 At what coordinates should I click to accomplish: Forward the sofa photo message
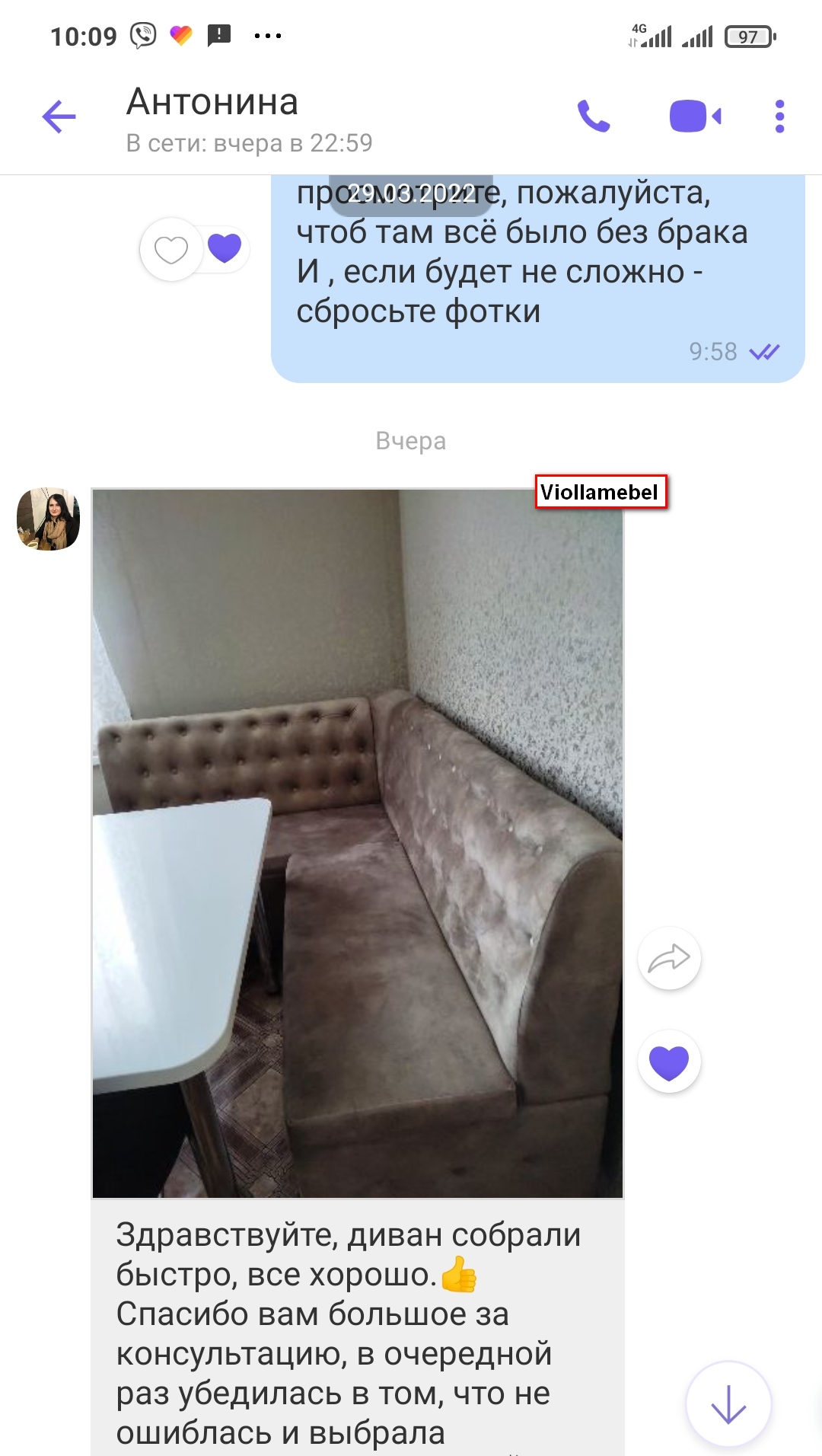pyautogui.click(x=669, y=959)
